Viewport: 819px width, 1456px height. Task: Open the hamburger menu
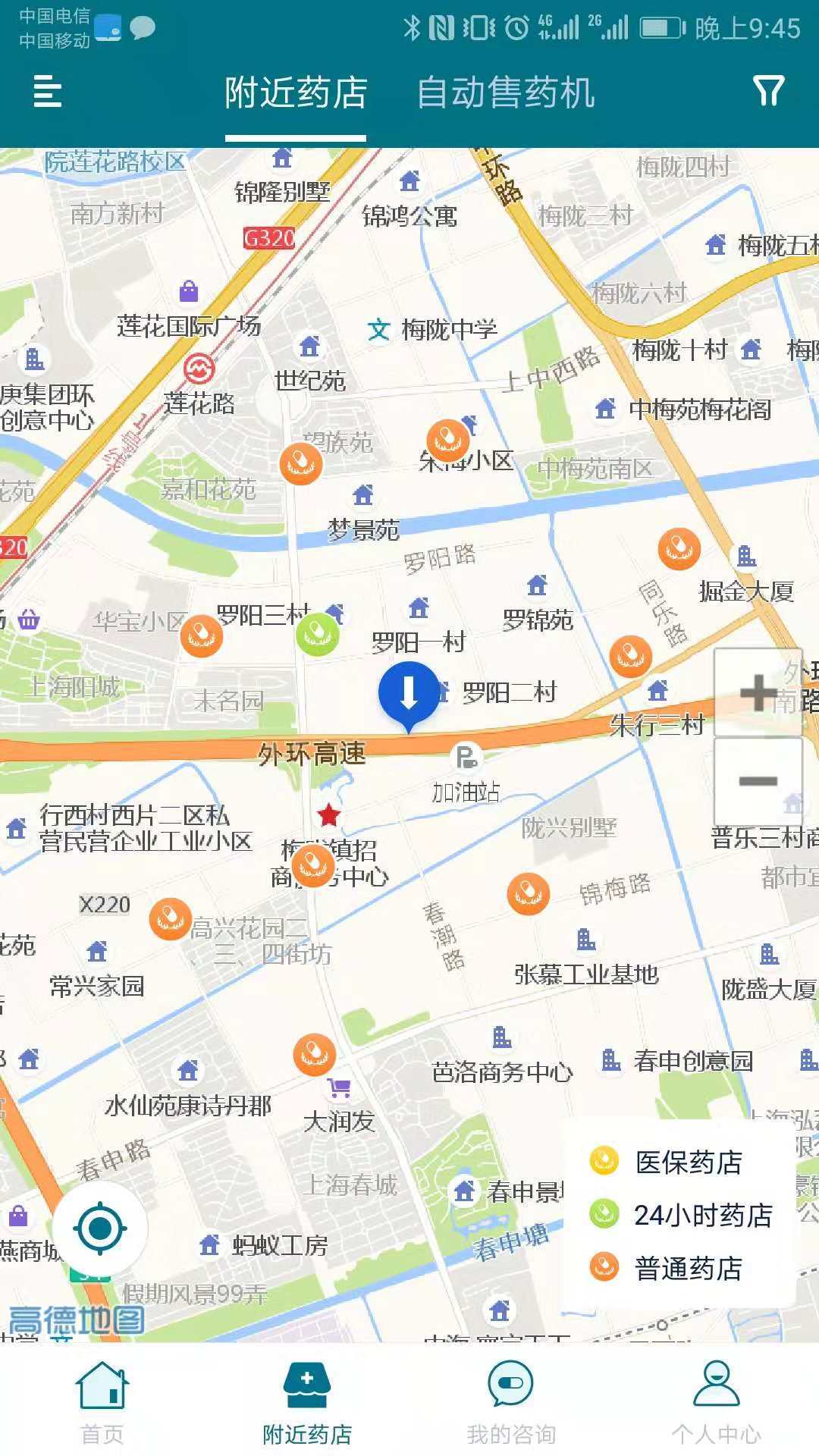click(x=47, y=92)
